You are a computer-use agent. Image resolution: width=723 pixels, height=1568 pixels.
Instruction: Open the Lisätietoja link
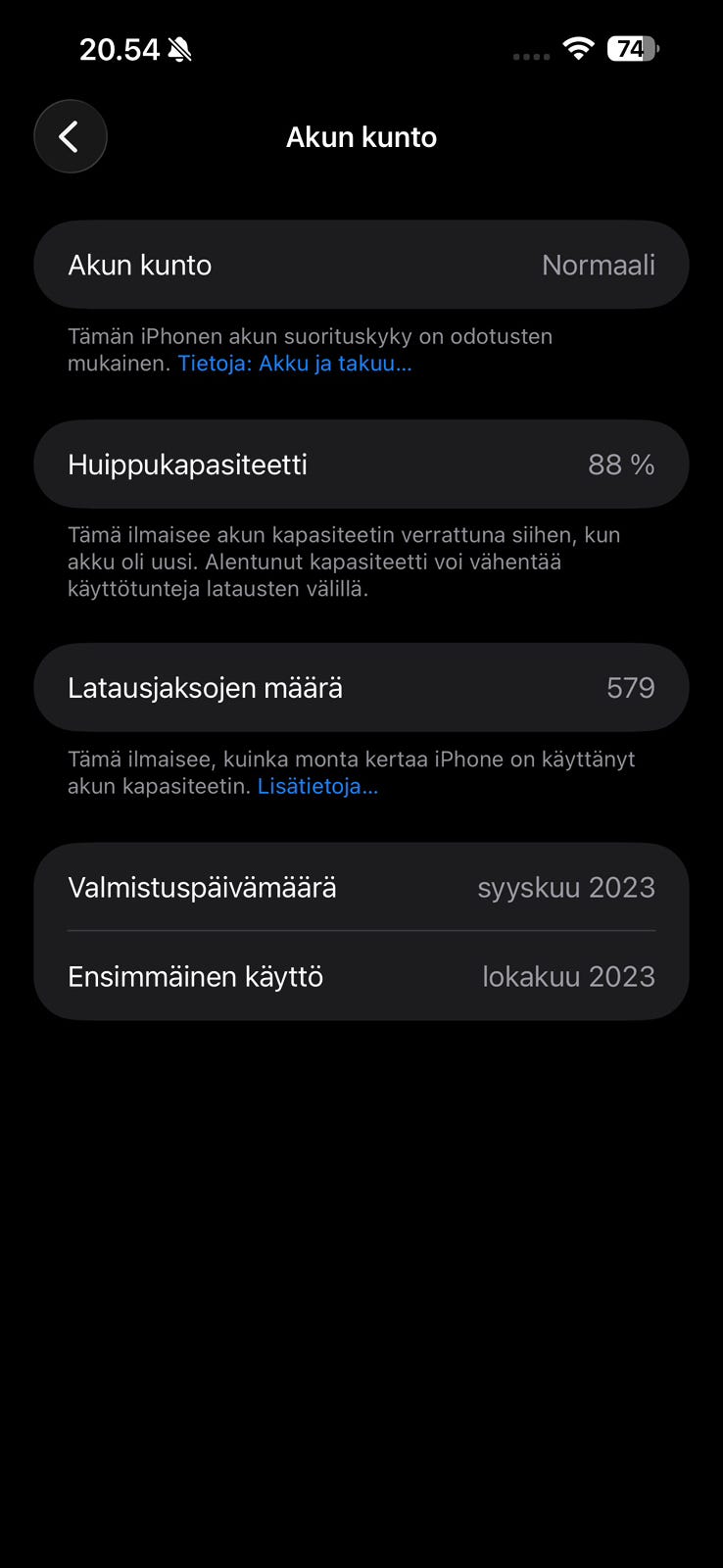point(317,786)
